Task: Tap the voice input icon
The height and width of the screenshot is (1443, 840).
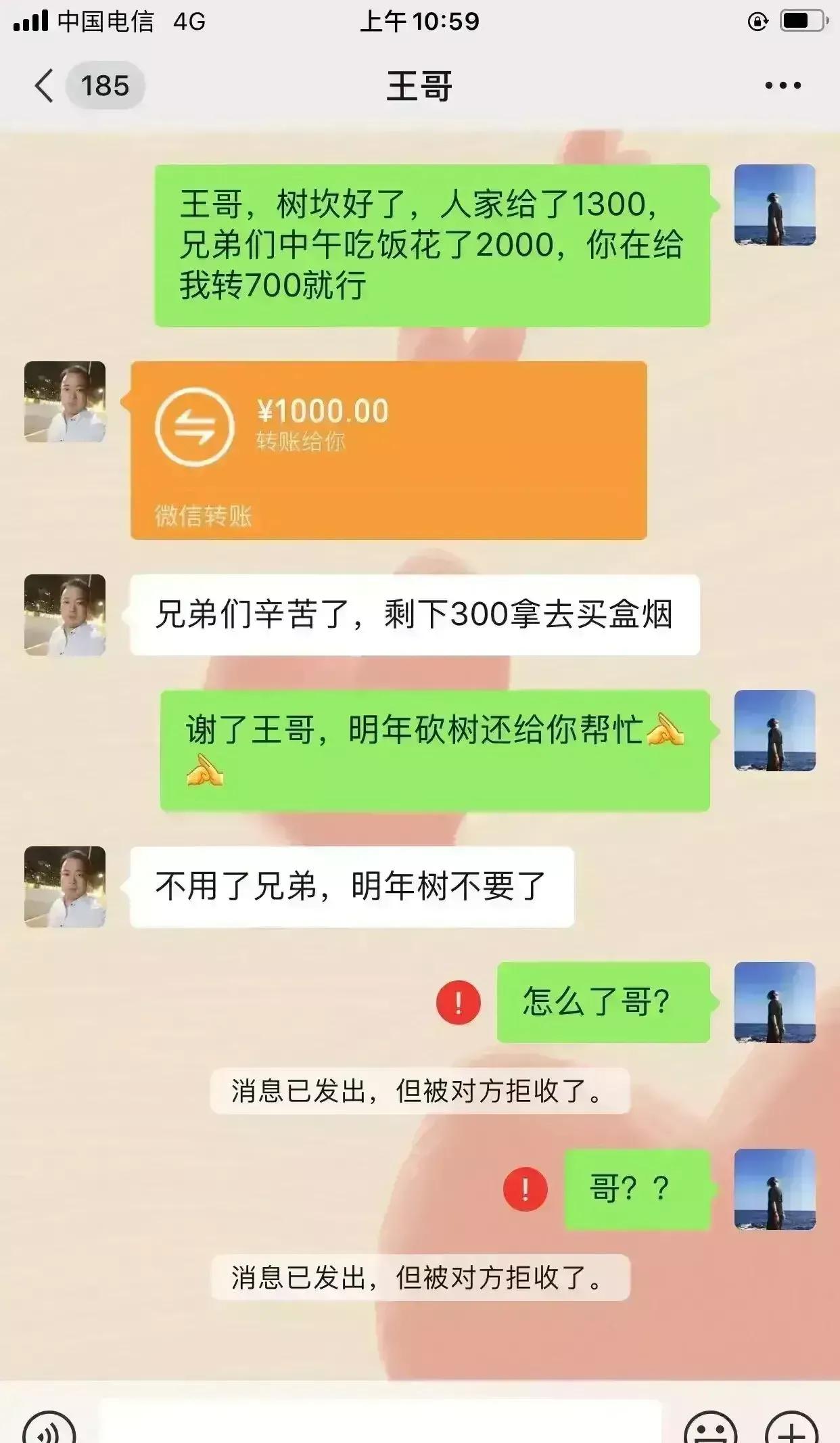Action: pyautogui.click(x=49, y=1427)
